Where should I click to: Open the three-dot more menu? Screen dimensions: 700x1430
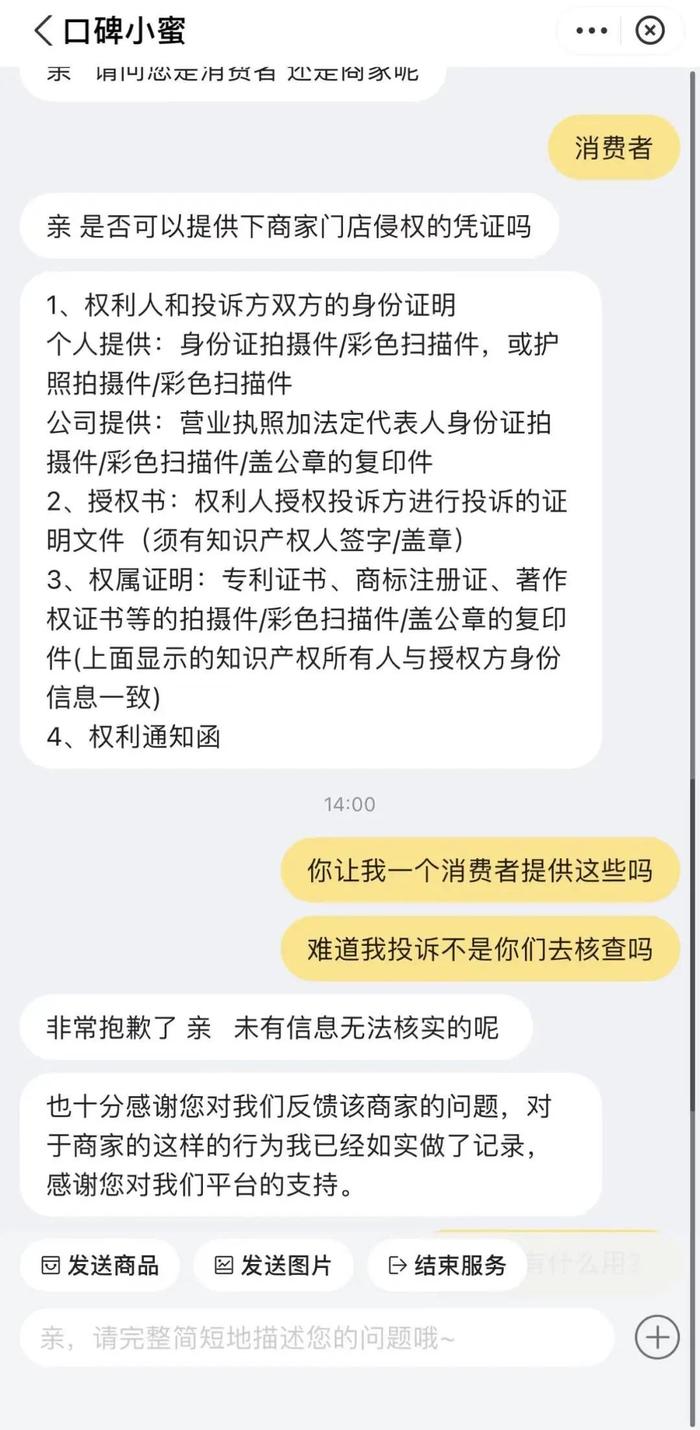593,31
